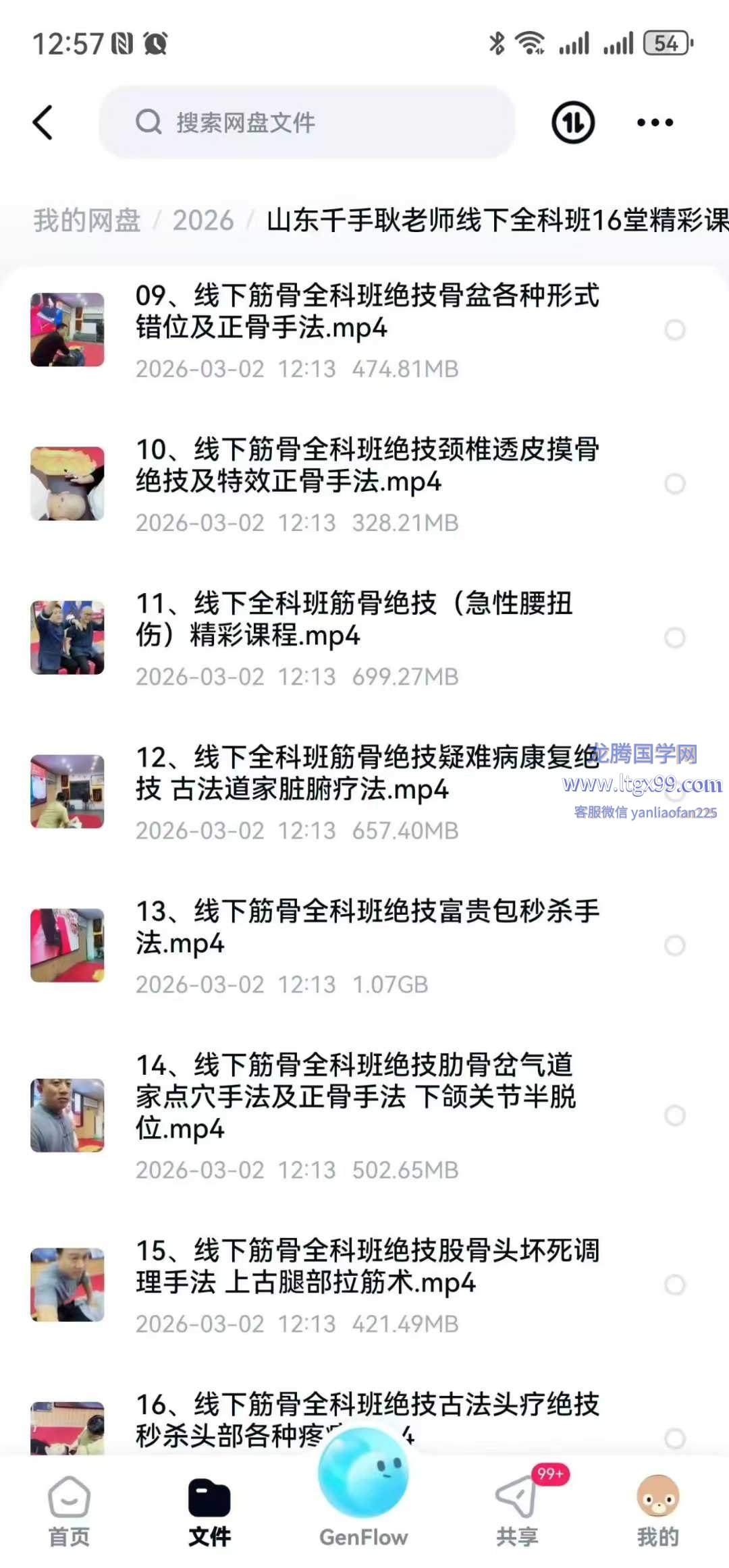Go back using the top-left arrow
The height and width of the screenshot is (1568, 729).
[43, 123]
